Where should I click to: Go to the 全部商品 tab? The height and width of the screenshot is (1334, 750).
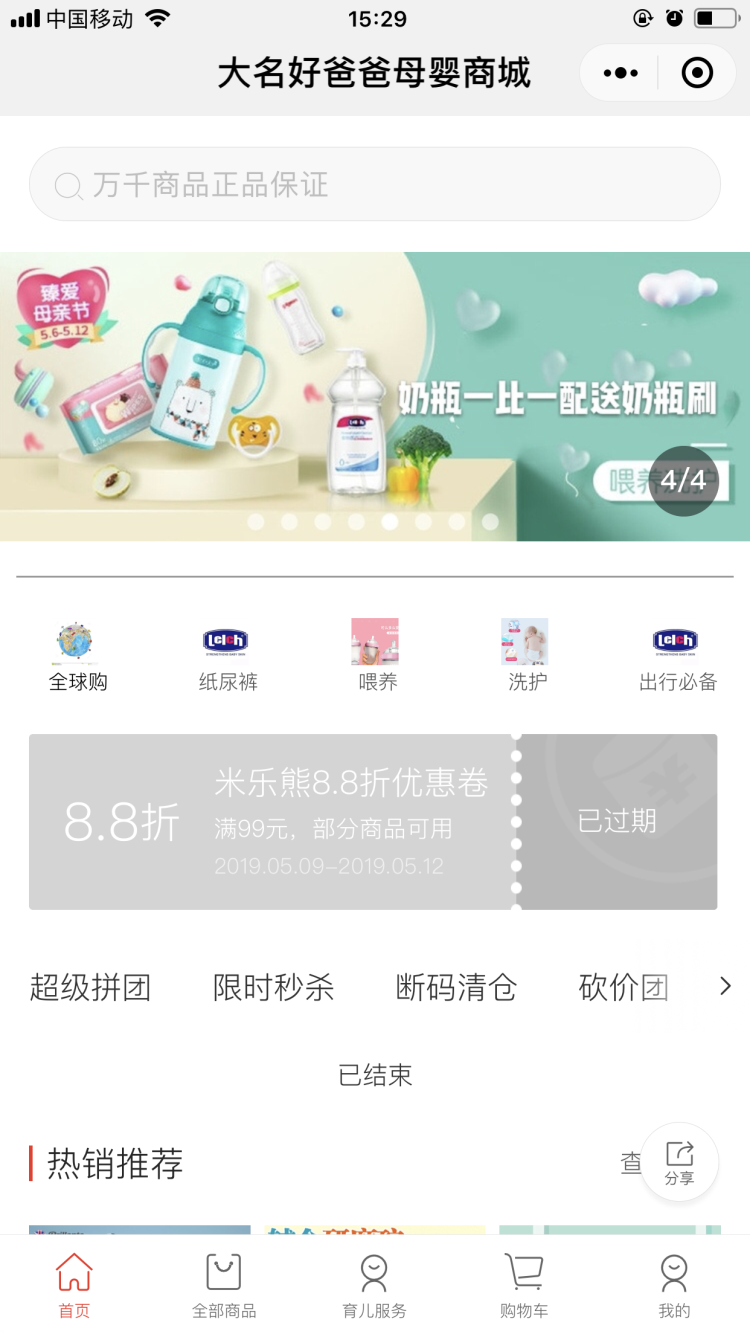[x=224, y=1286]
